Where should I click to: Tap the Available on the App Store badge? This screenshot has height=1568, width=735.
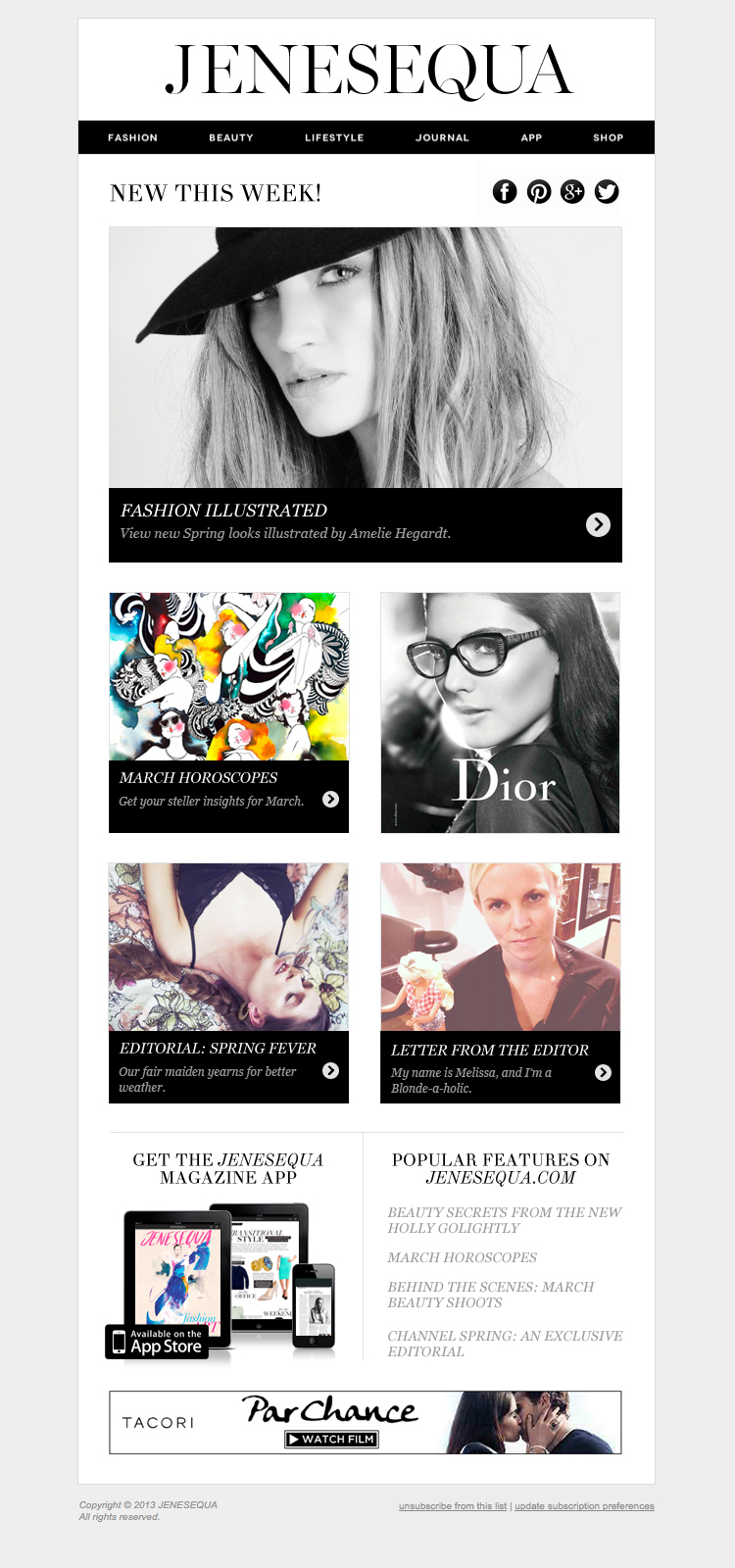pos(157,1342)
